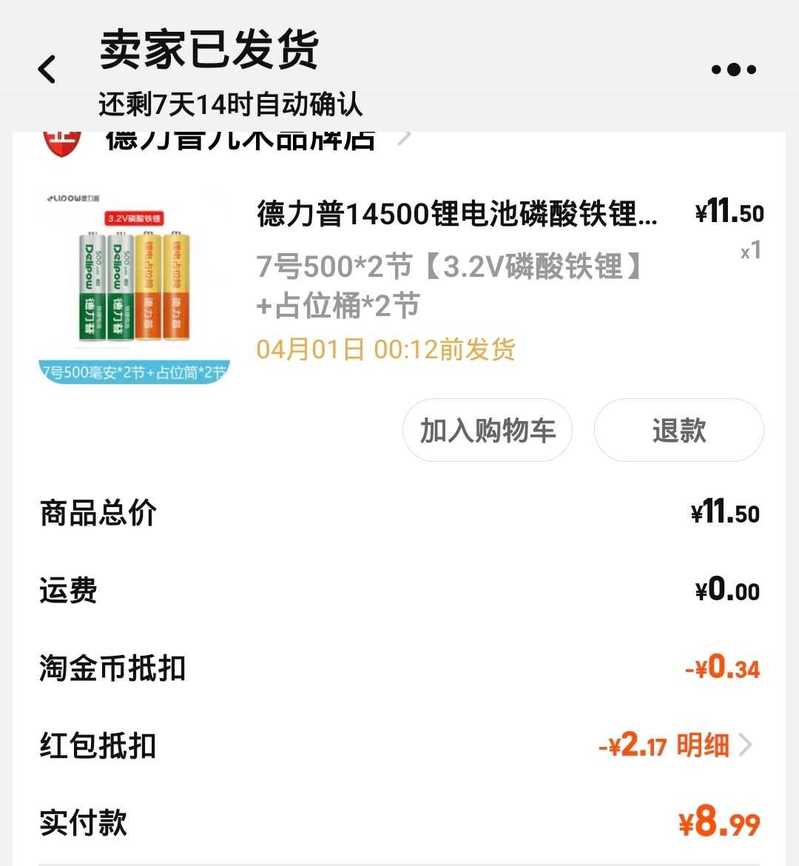Open the 淘金币抵扣 coin discount row
The image size is (799, 866).
pos(400,669)
